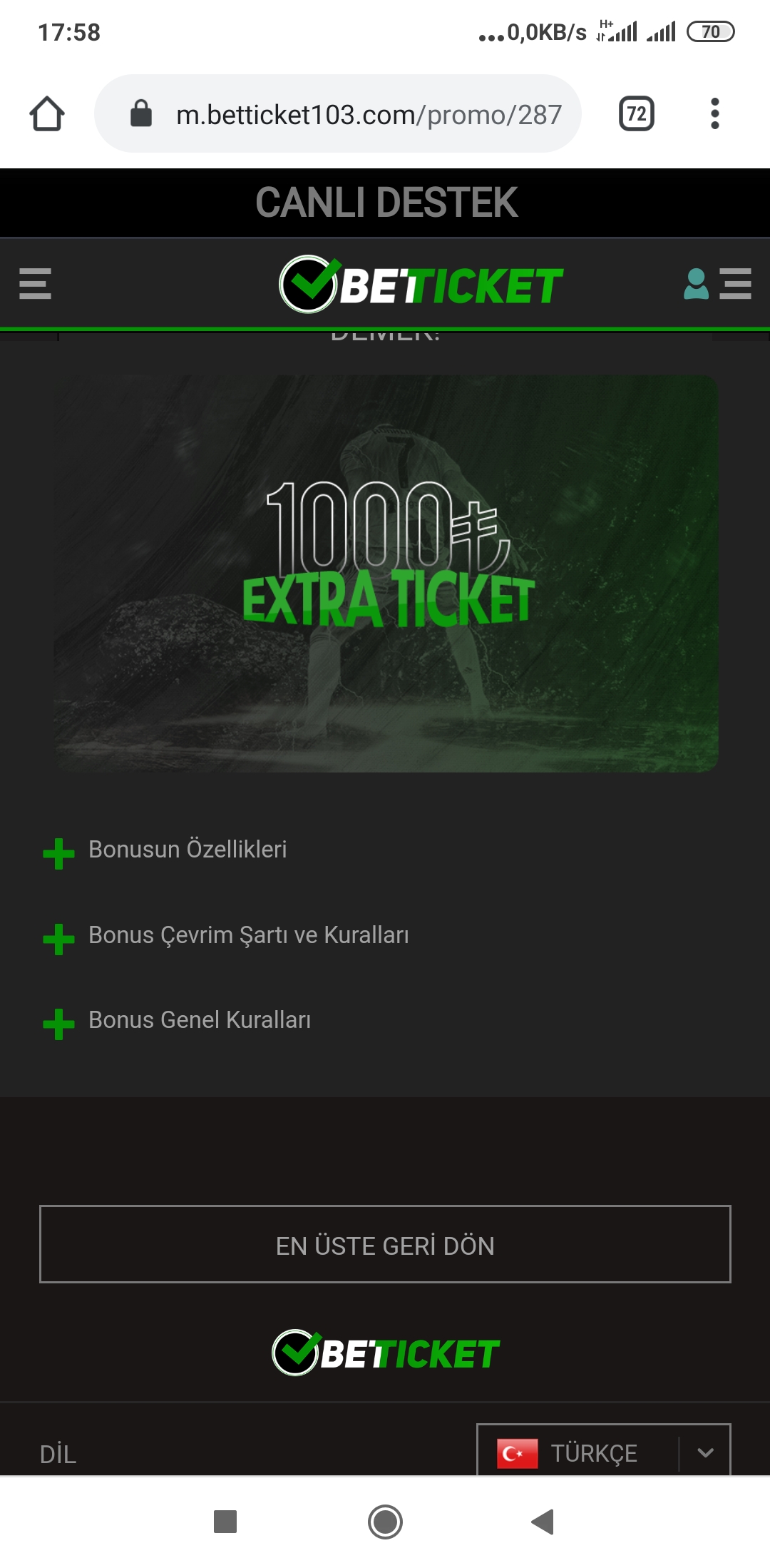Viewport: 770px width, 1568px height.
Task: Open the browser home page
Action: pyautogui.click(x=47, y=114)
